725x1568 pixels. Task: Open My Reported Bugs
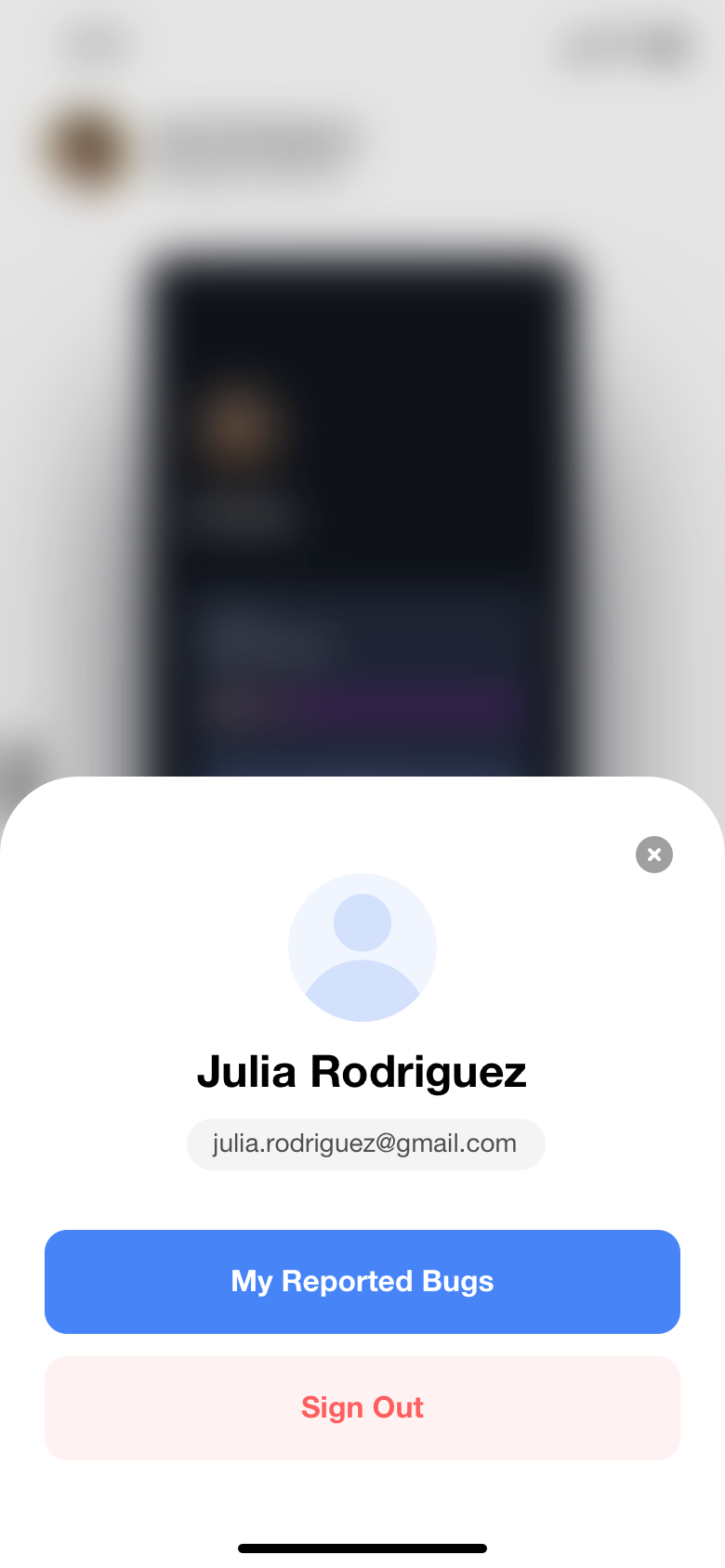(x=362, y=1282)
